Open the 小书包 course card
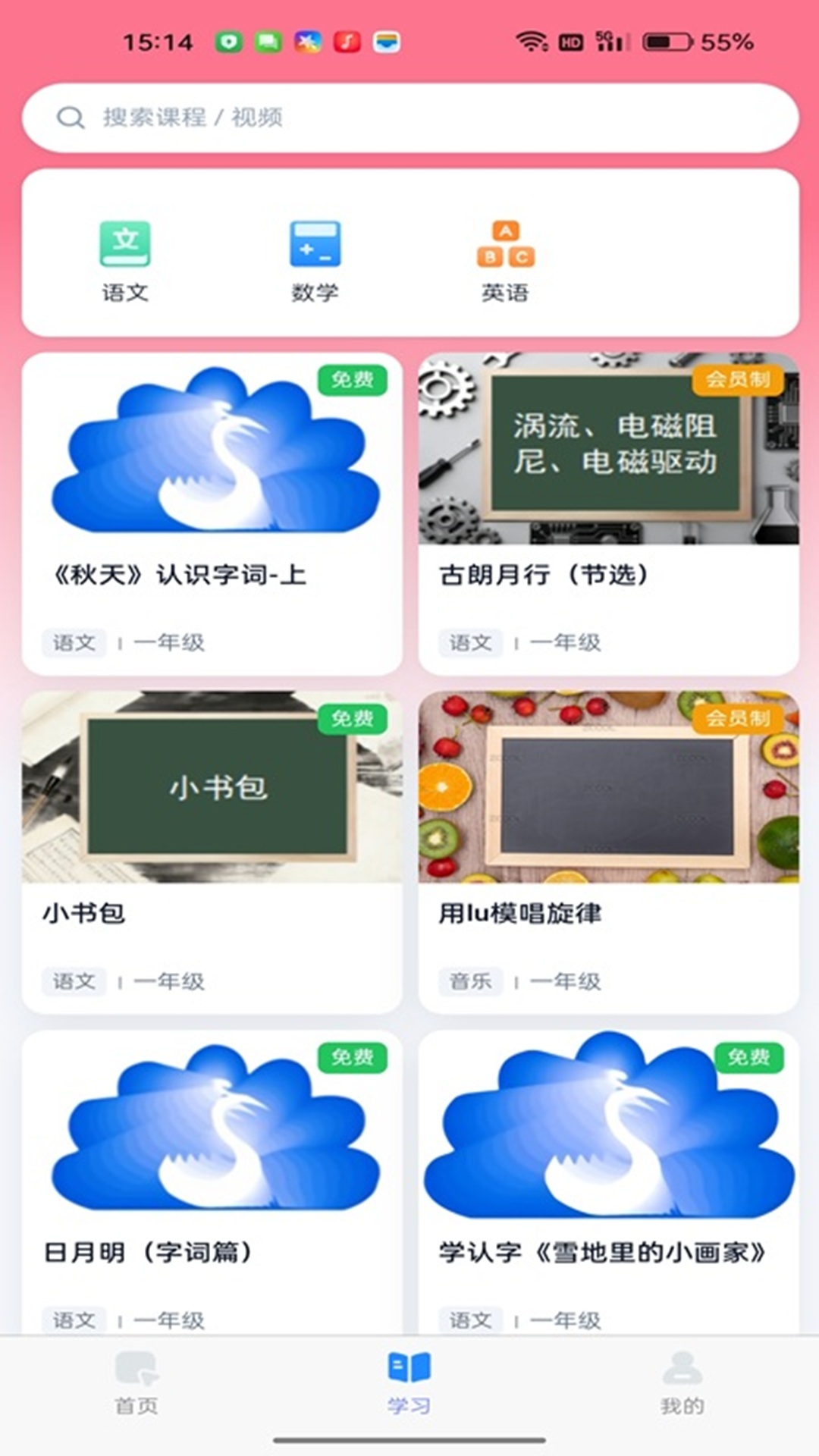The height and width of the screenshot is (1456, 819). click(212, 852)
